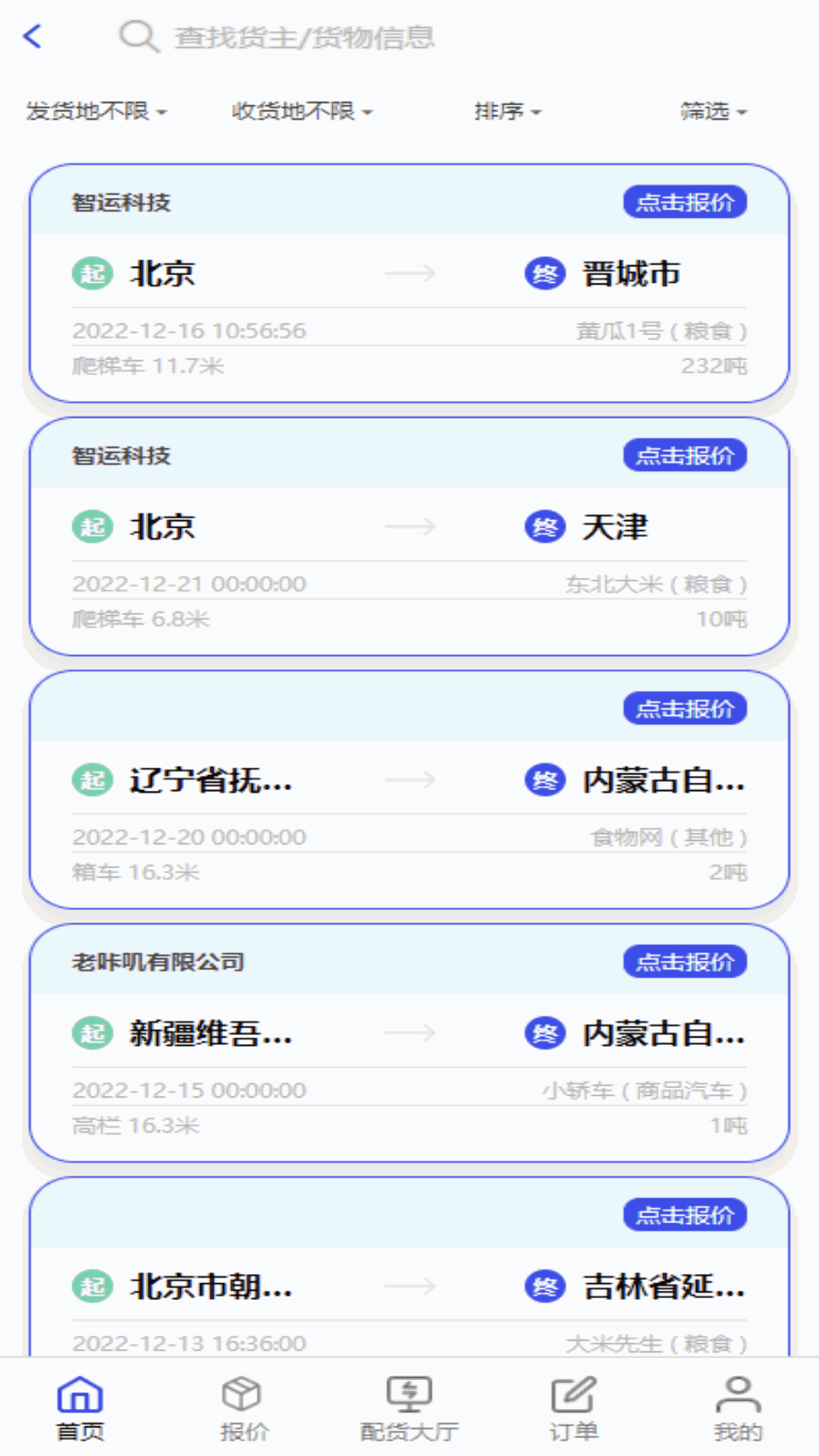Expand the 发货地不限 dropdown
This screenshot has height=1456, width=819.
(96, 111)
